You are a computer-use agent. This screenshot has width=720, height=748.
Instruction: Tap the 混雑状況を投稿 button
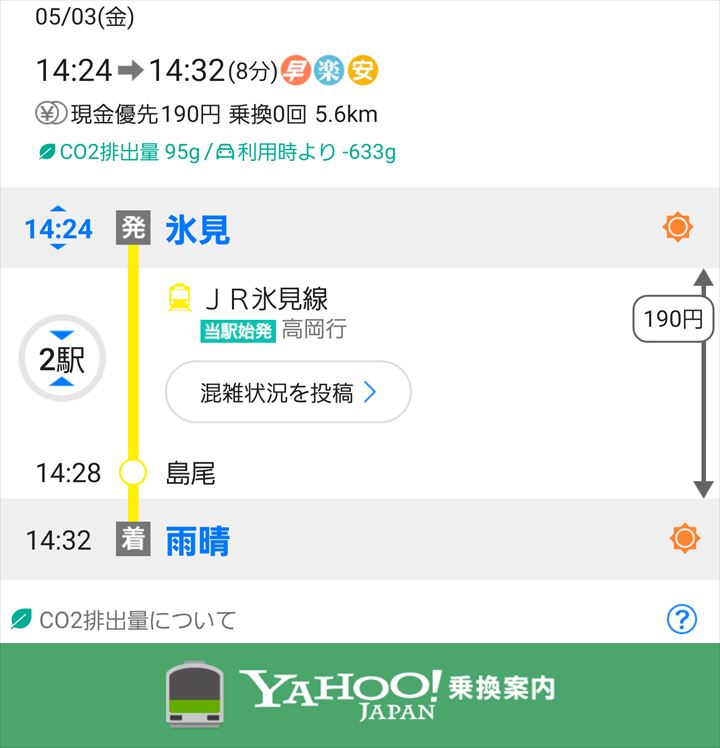click(288, 393)
